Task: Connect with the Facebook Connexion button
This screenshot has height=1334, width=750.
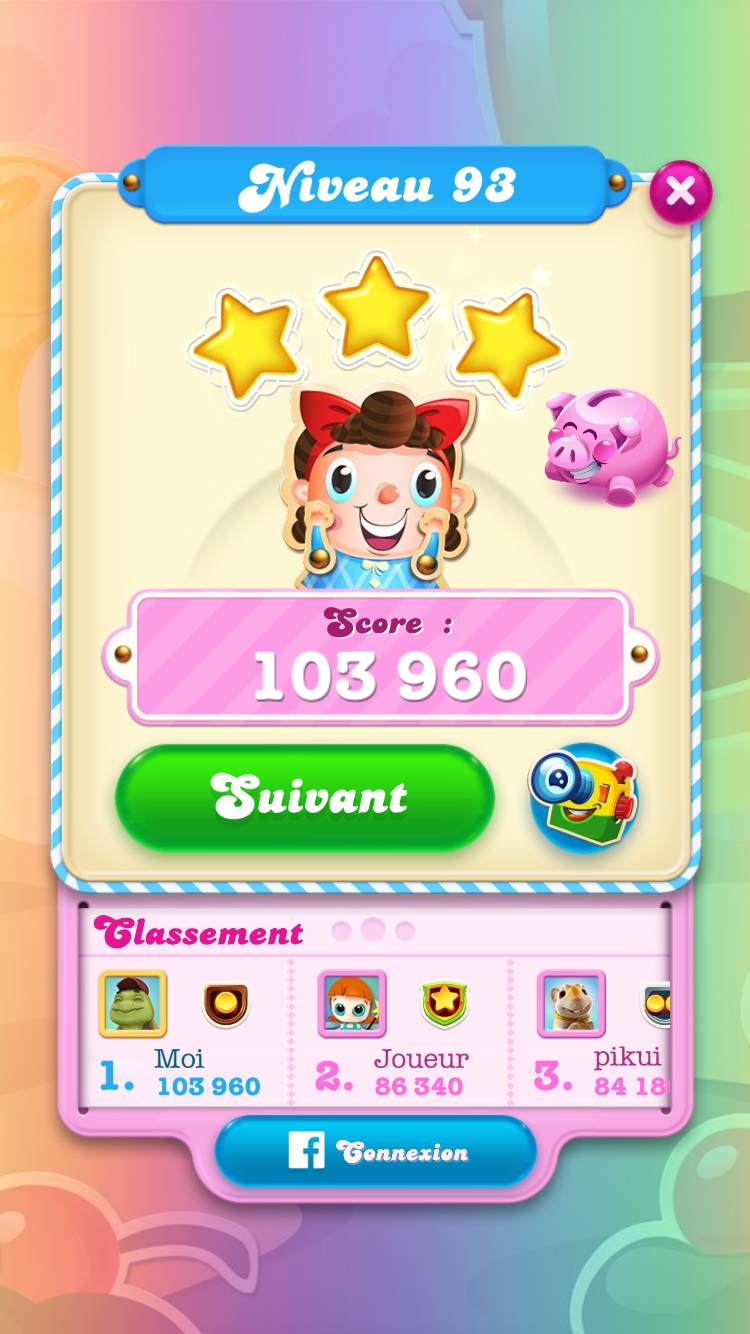Action: coord(376,1152)
